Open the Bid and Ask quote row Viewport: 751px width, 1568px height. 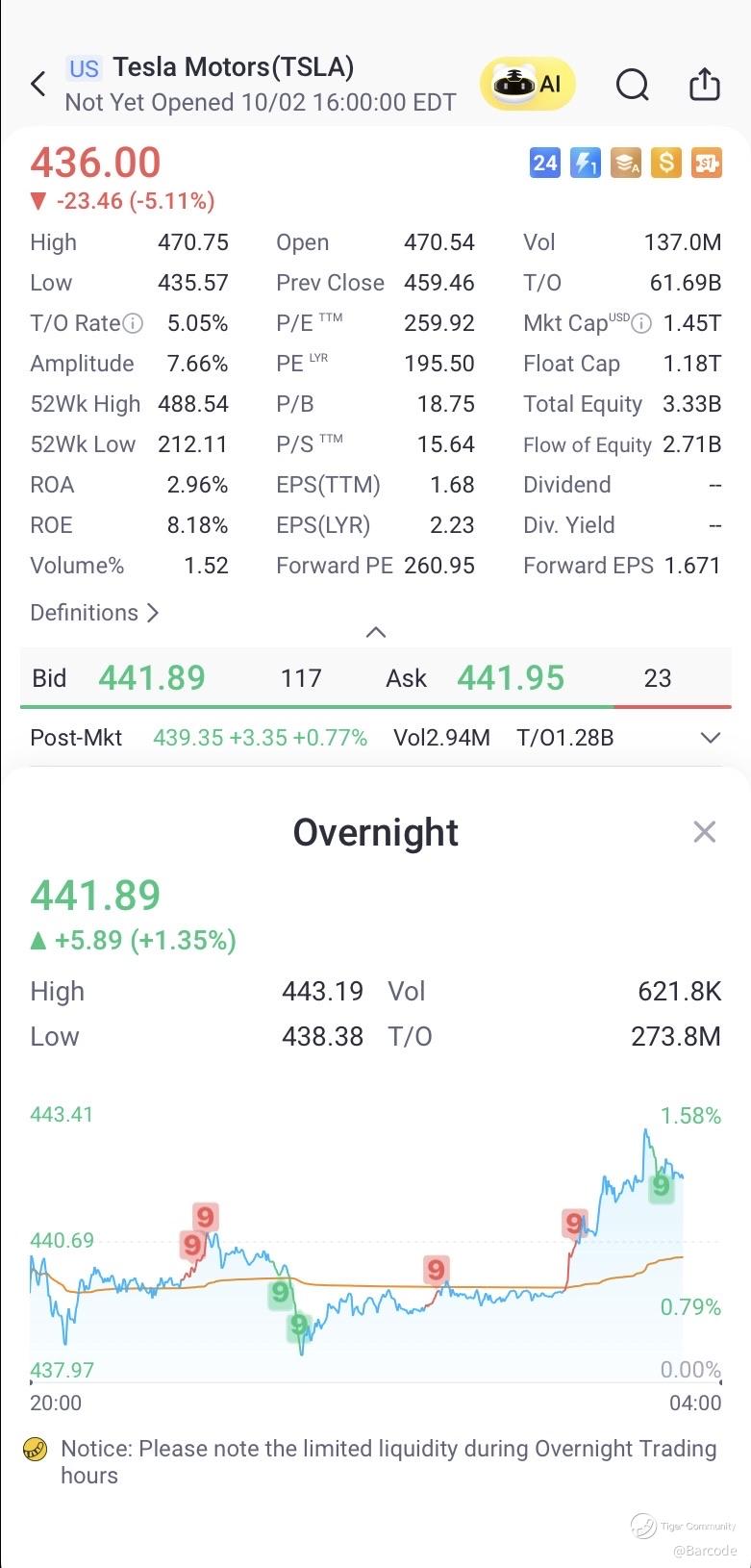(375, 678)
